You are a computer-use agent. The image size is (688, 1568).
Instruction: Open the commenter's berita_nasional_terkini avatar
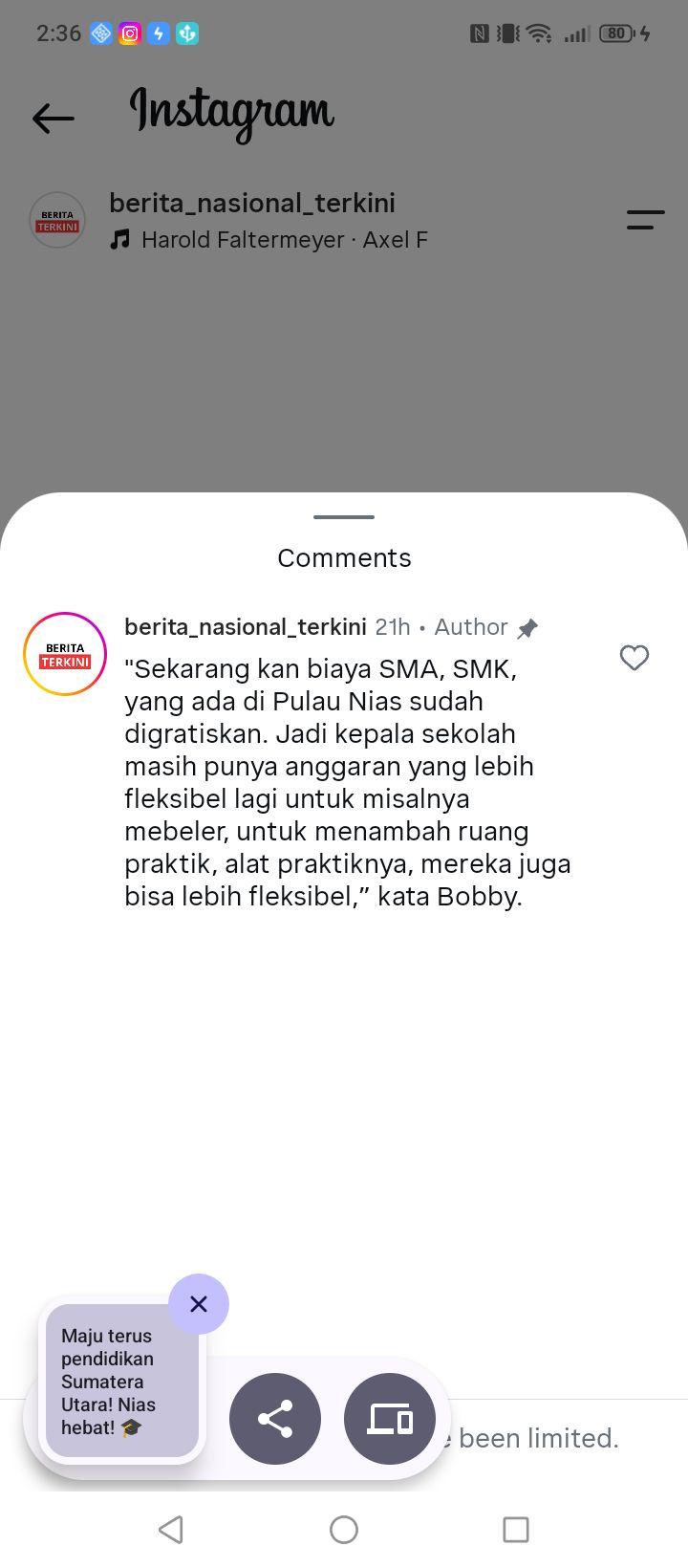click(65, 654)
